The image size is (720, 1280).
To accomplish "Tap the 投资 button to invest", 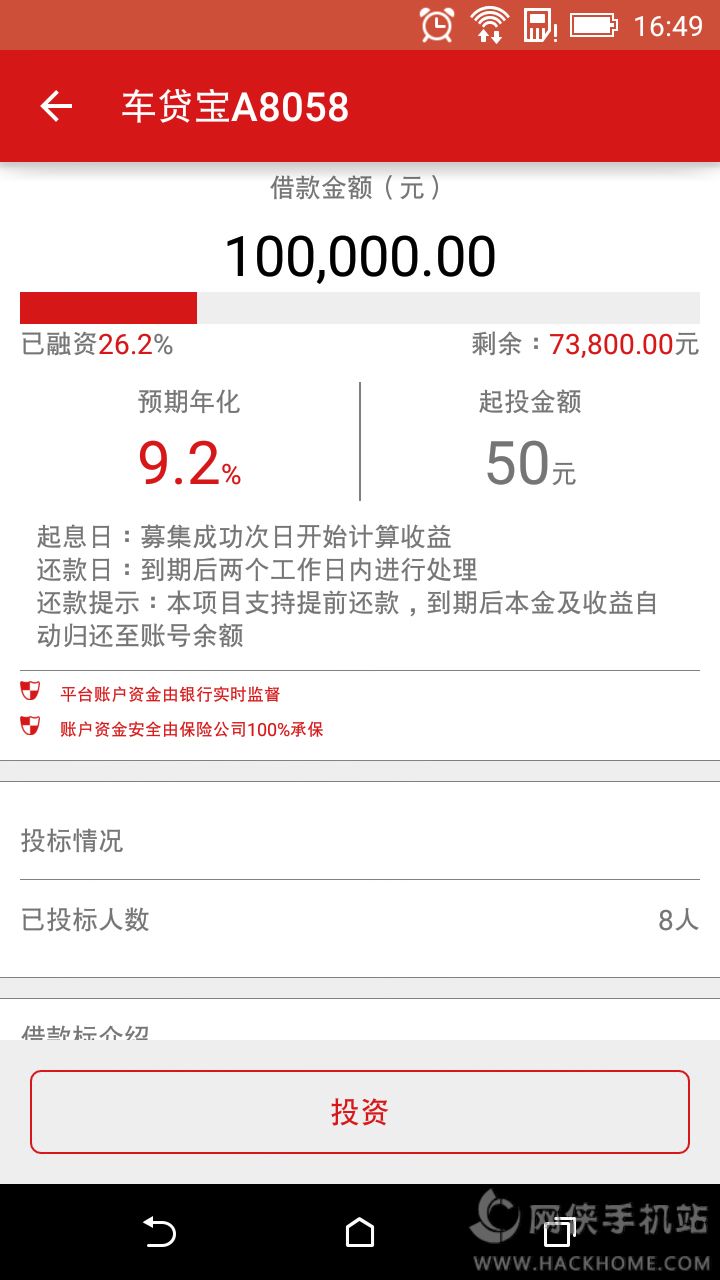I will [x=360, y=1112].
